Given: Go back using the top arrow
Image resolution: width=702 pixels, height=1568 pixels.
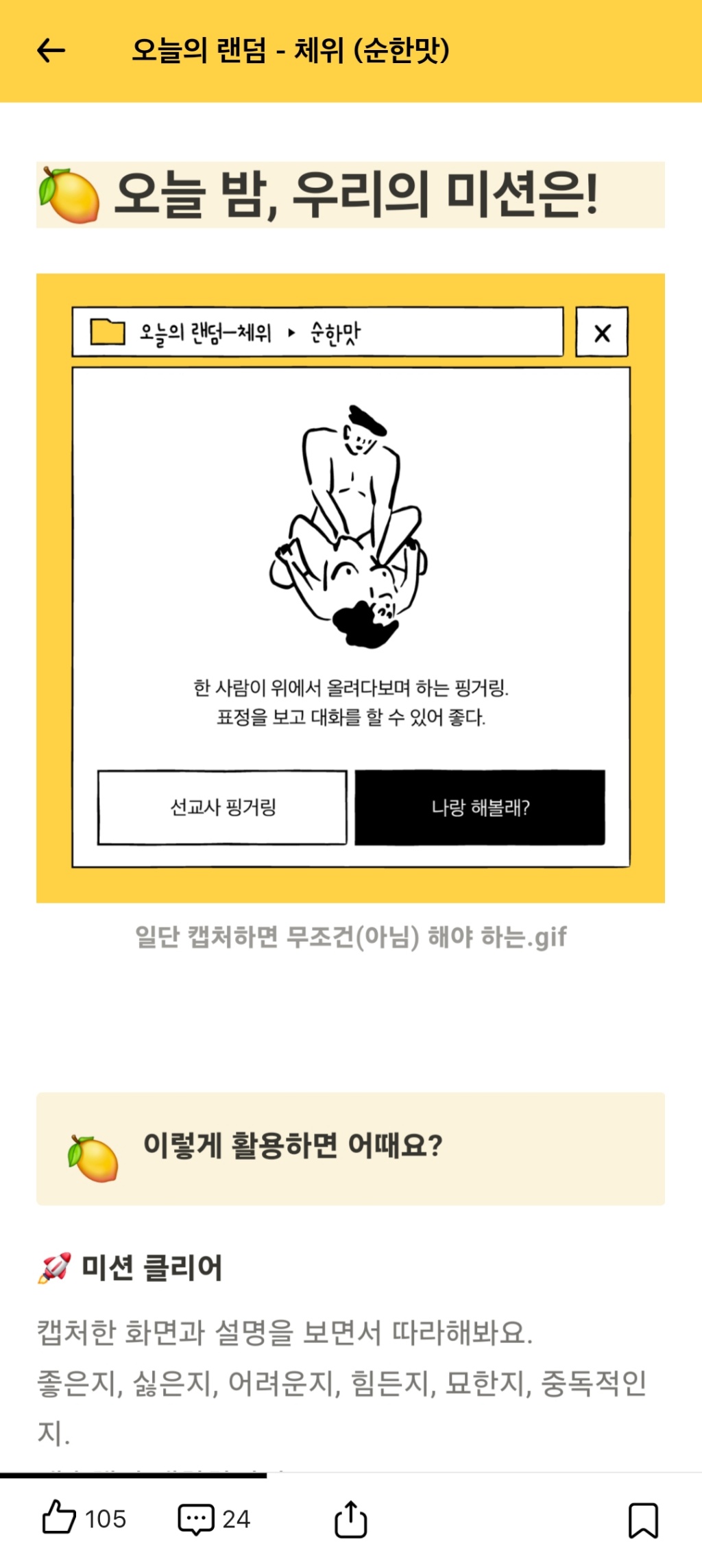Looking at the screenshot, I should (x=51, y=51).
